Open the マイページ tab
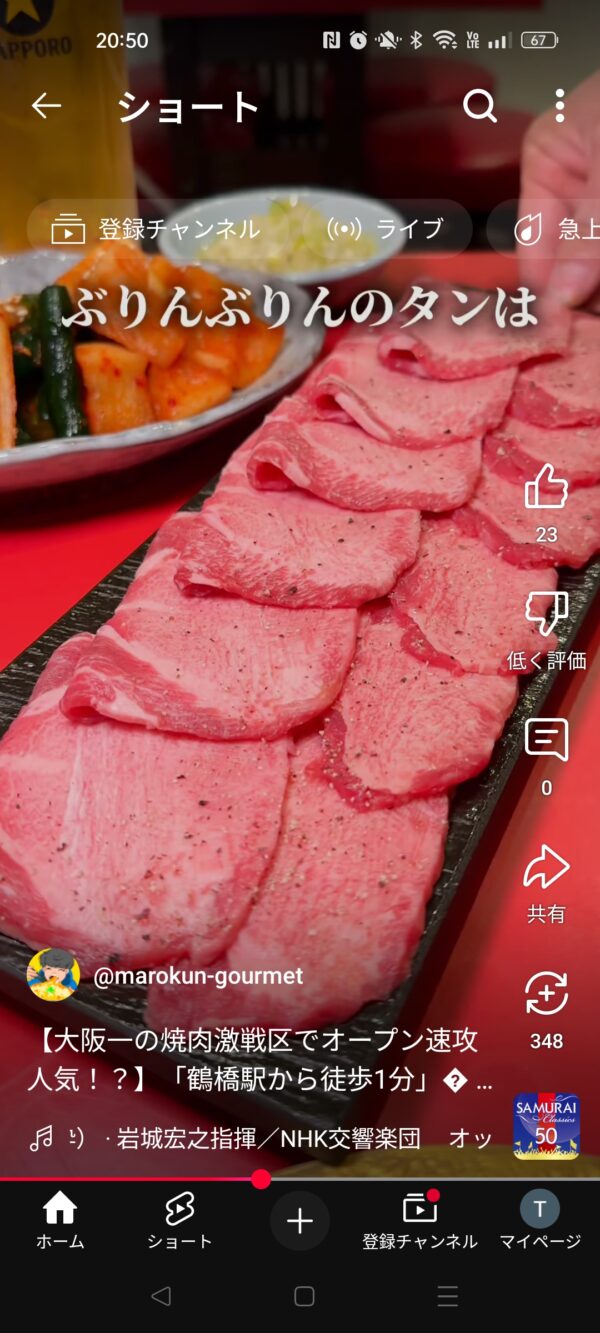Screen dimensions: 600x1333 [x=540, y=1221]
